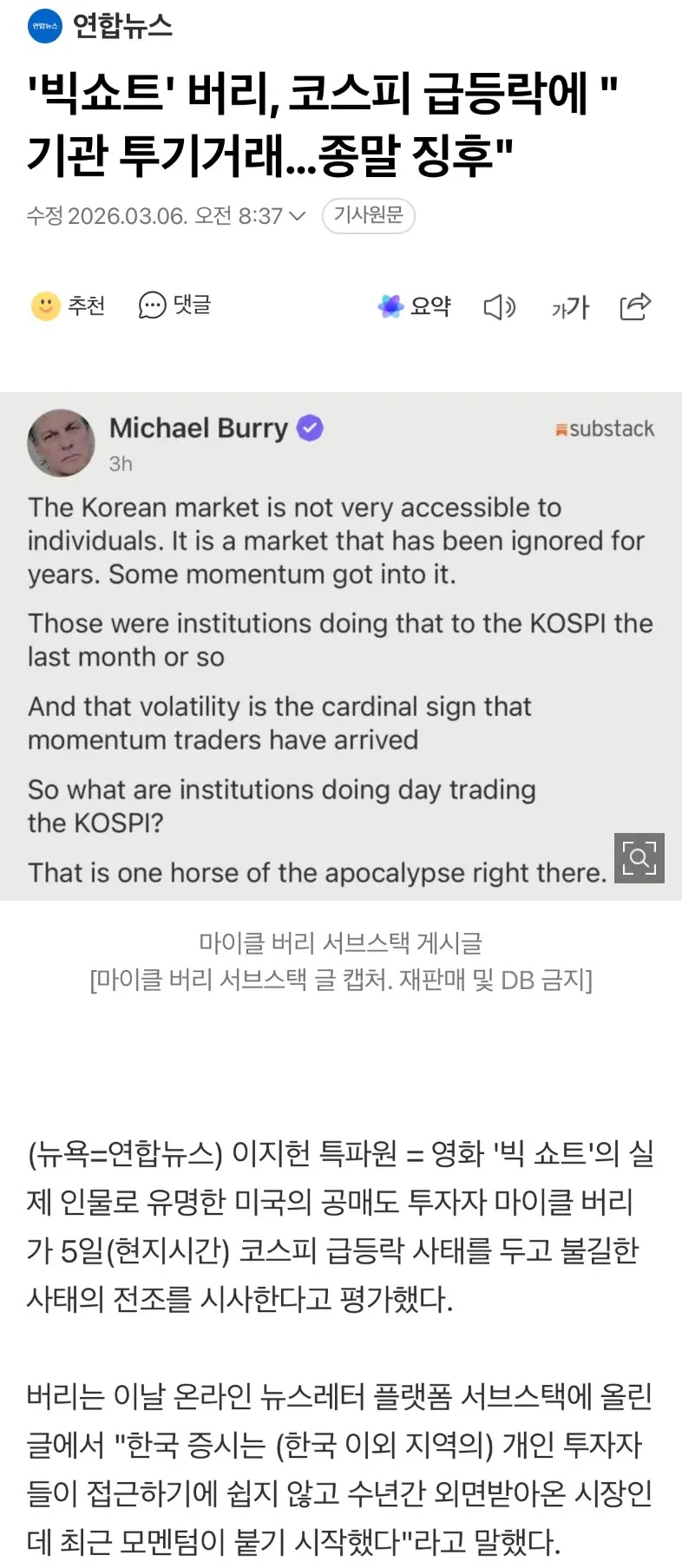The image size is (682, 1568).
Task: Open the 기사원문 original article link
Action: [368, 215]
